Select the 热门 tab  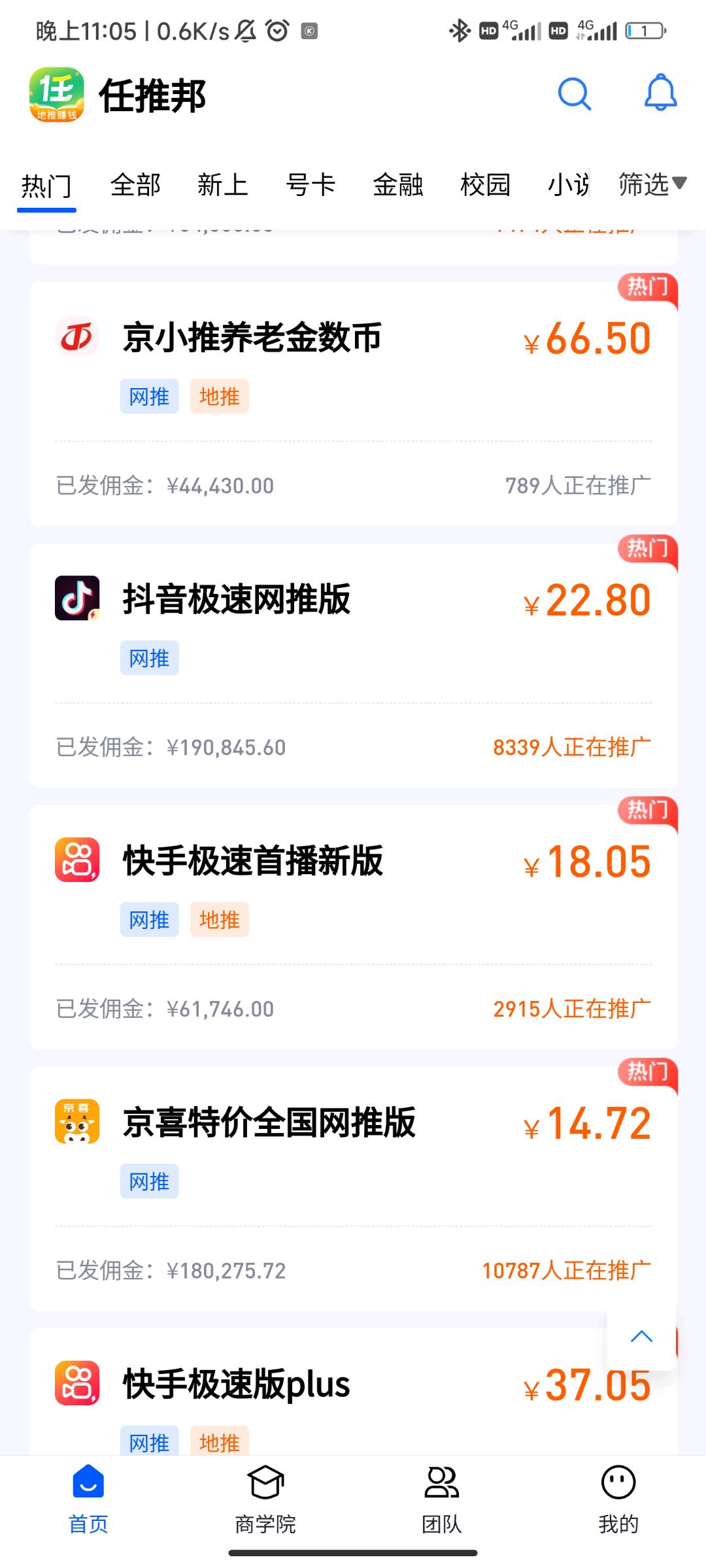(46, 186)
